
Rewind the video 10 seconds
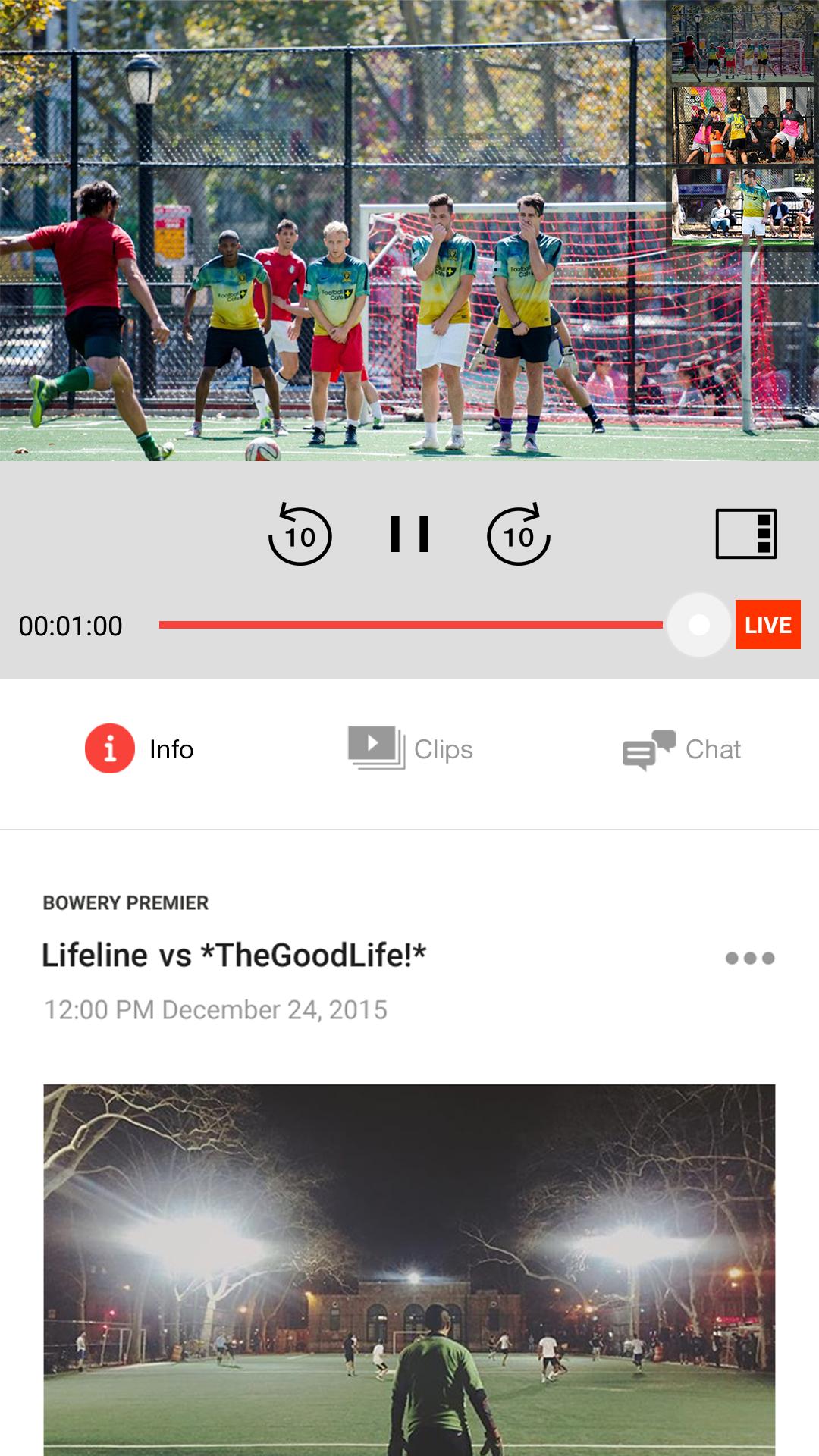click(300, 535)
